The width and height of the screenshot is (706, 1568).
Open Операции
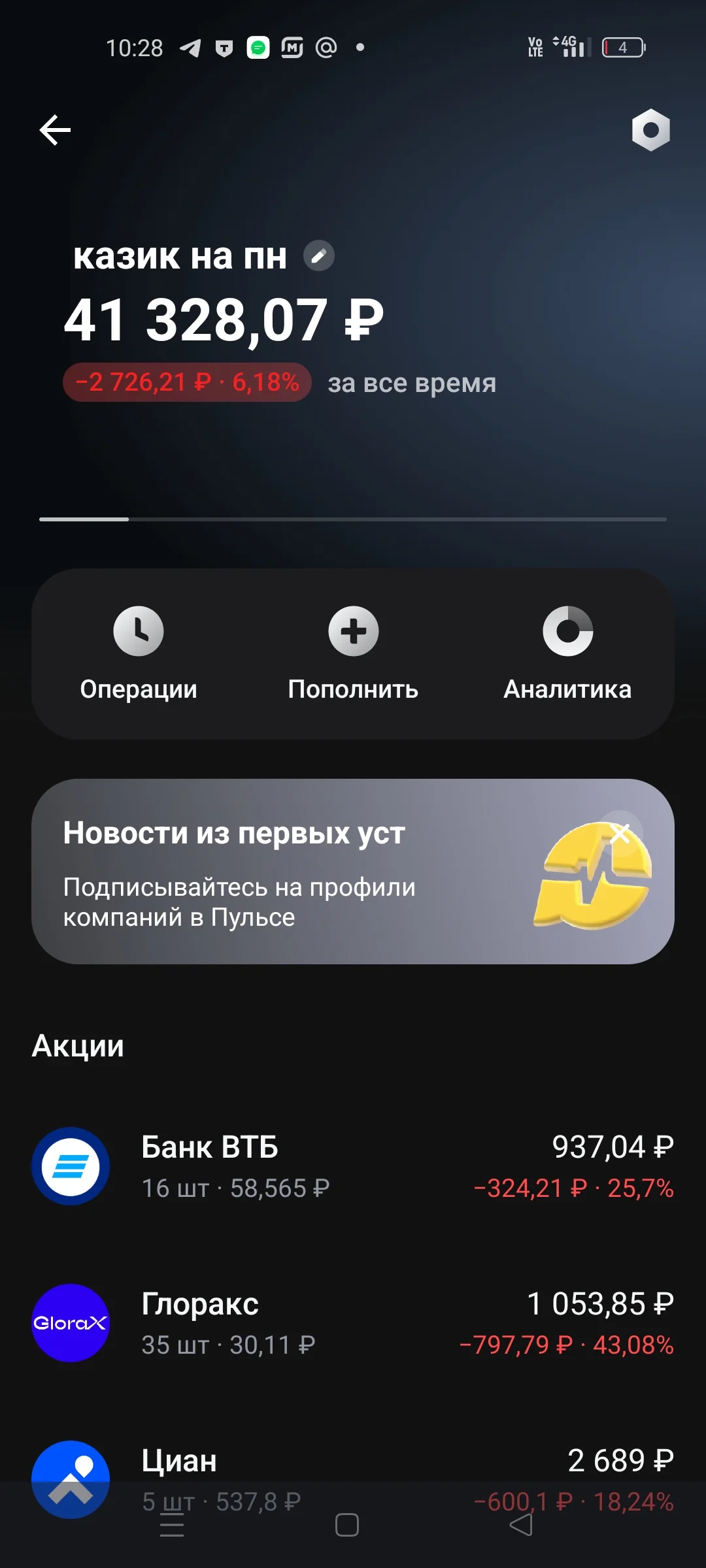pos(139,653)
